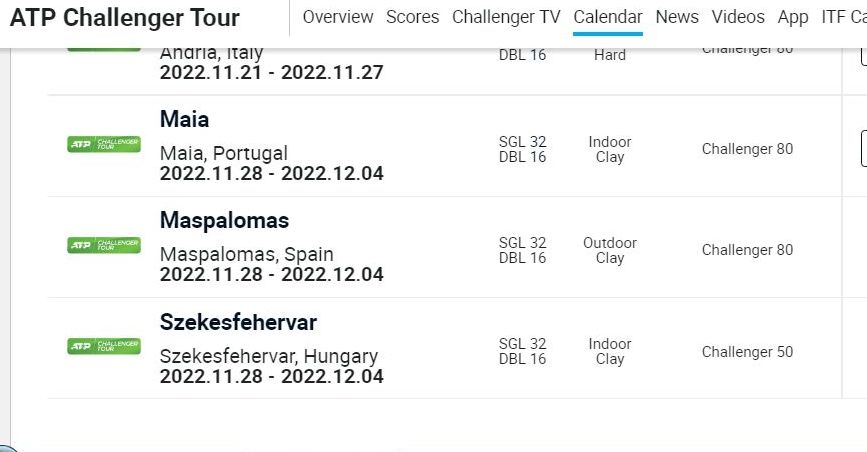
Task: Open the Szekesfehervar tournament entry
Action: click(238, 322)
